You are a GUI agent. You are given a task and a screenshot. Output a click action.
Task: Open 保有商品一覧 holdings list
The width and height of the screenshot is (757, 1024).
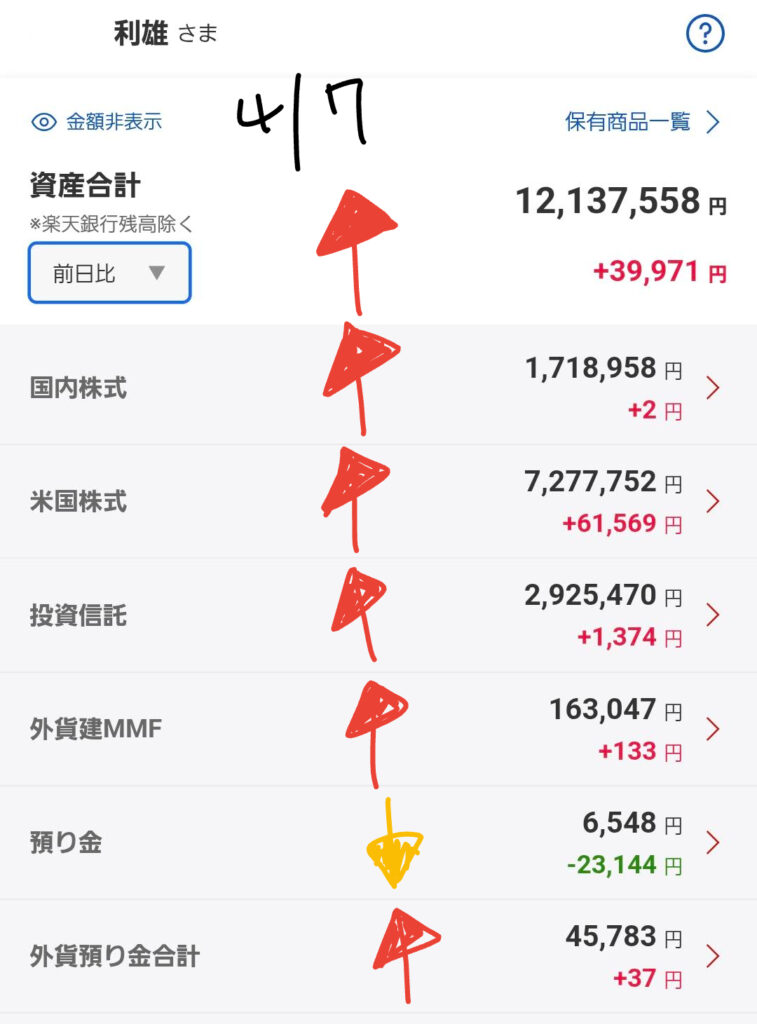pos(642,122)
